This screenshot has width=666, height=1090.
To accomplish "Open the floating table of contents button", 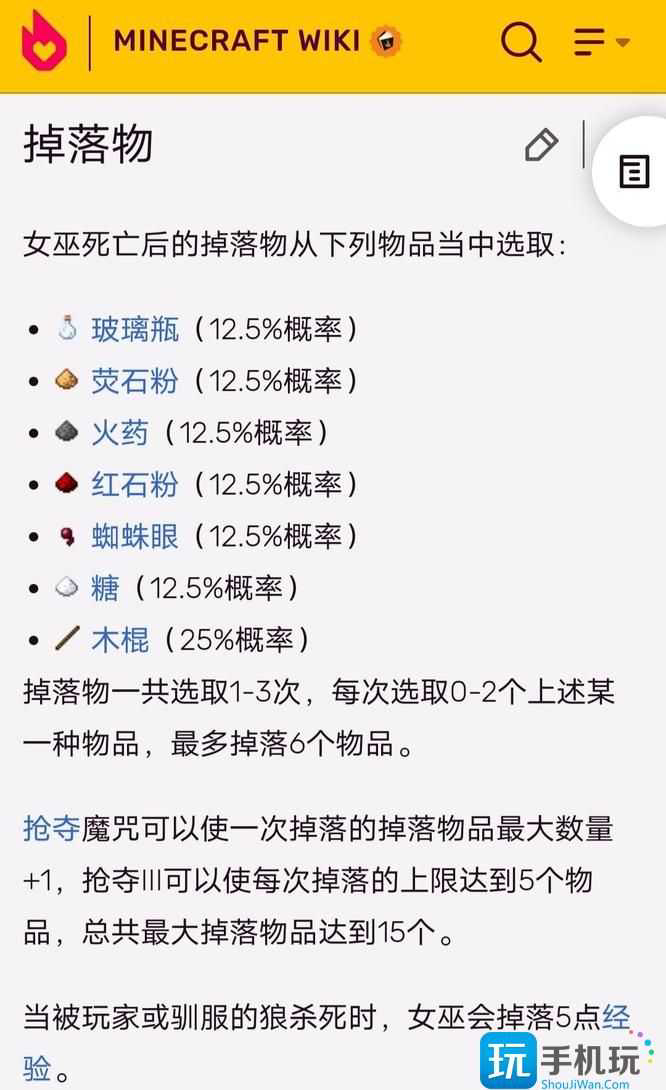I will tap(634, 172).
